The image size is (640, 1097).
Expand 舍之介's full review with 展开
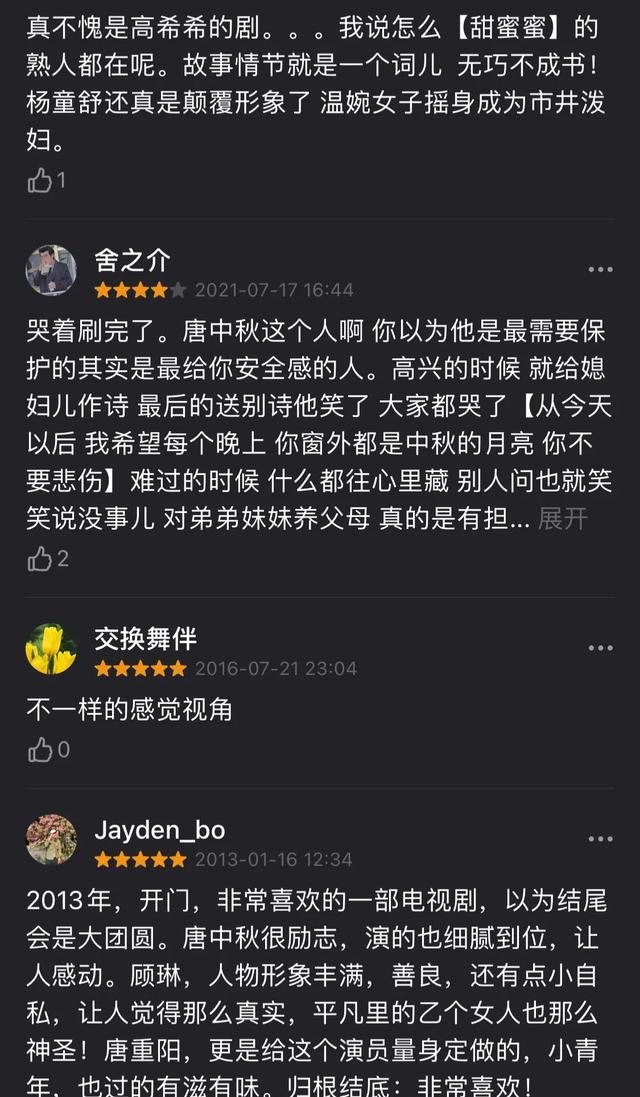563,519
